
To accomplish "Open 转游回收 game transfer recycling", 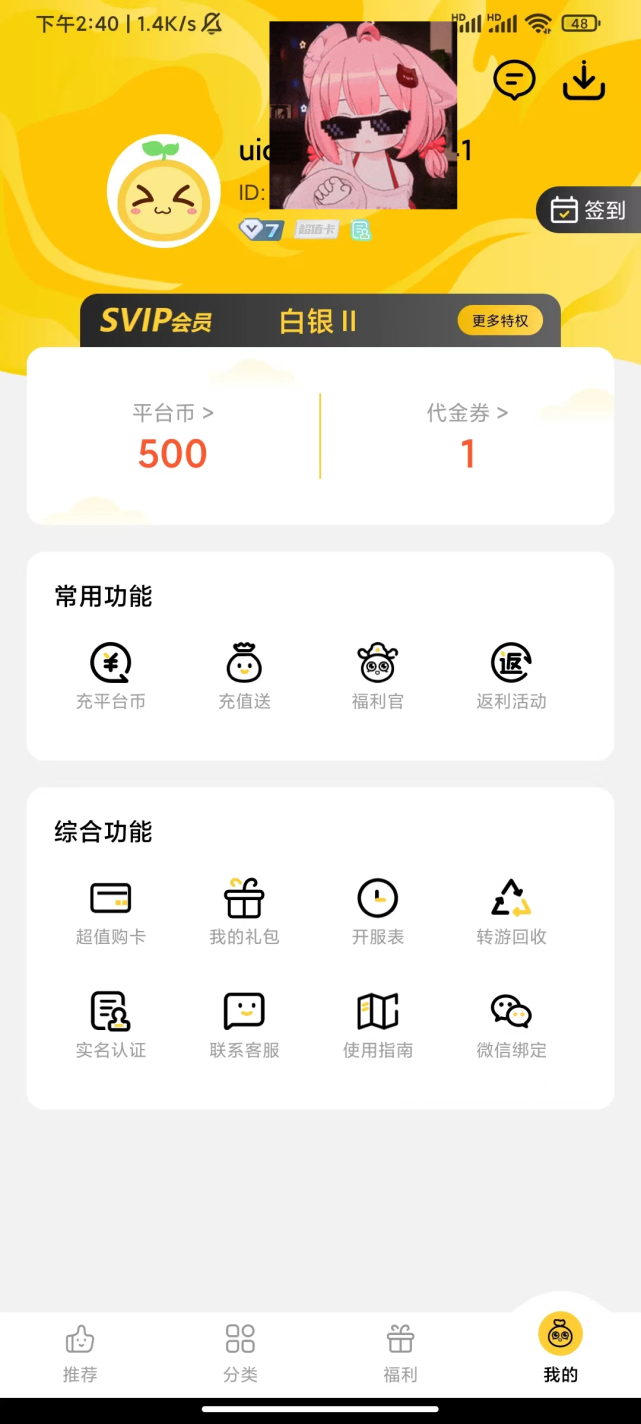I will 511,912.
